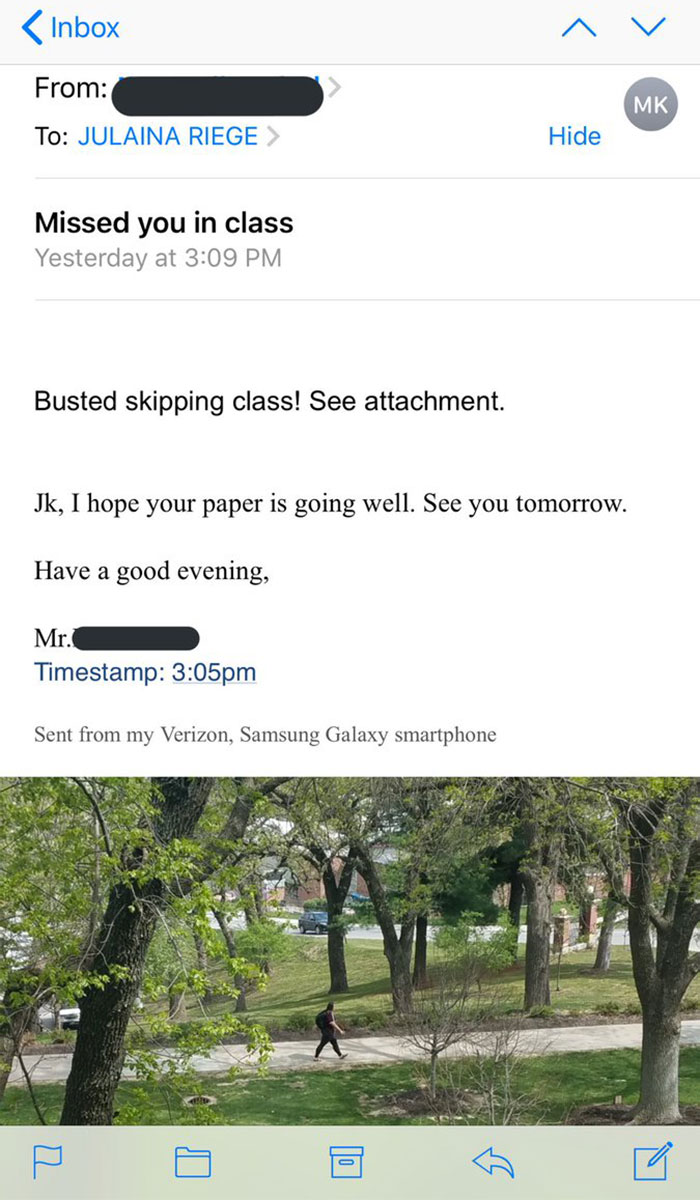Open the attached photo

point(350,950)
